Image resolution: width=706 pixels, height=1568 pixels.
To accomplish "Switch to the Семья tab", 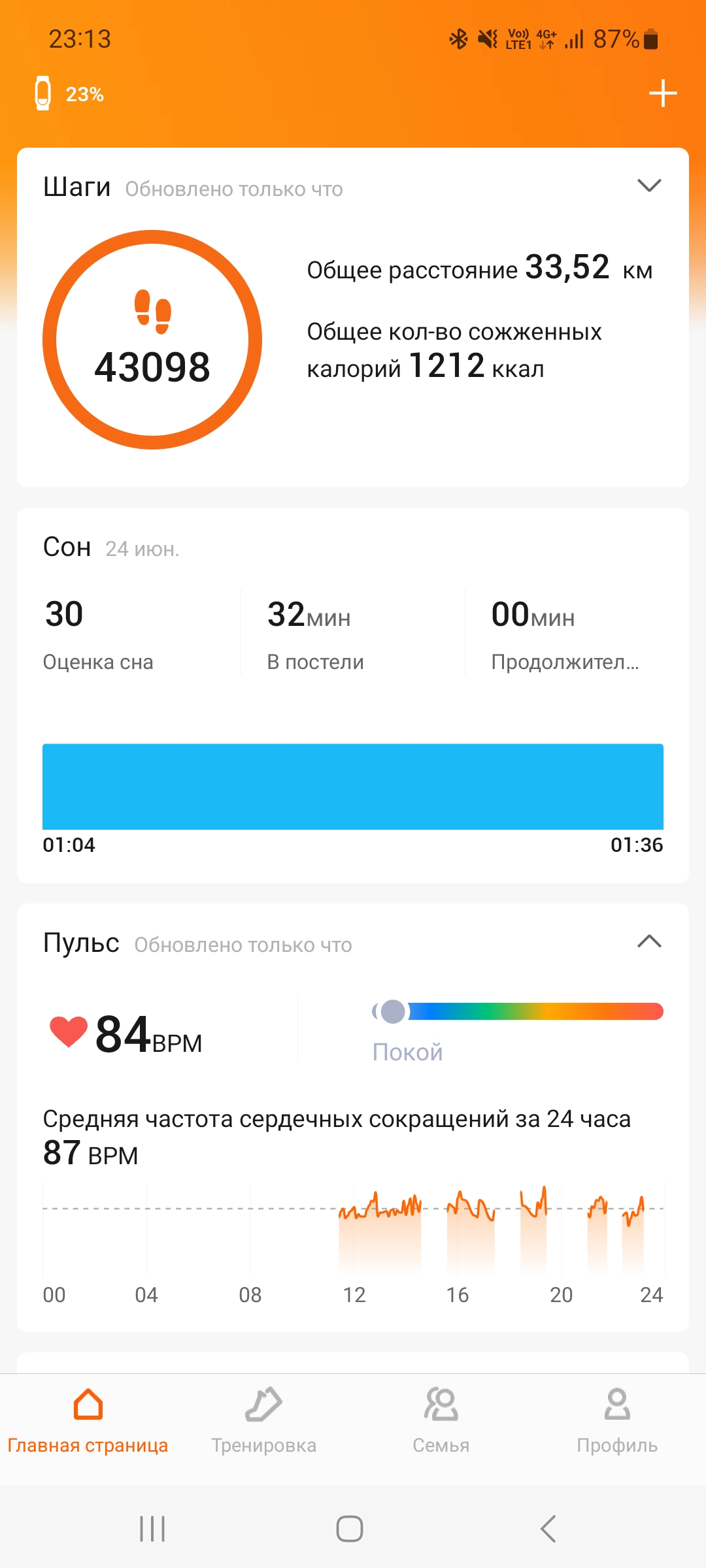I will [441, 1422].
